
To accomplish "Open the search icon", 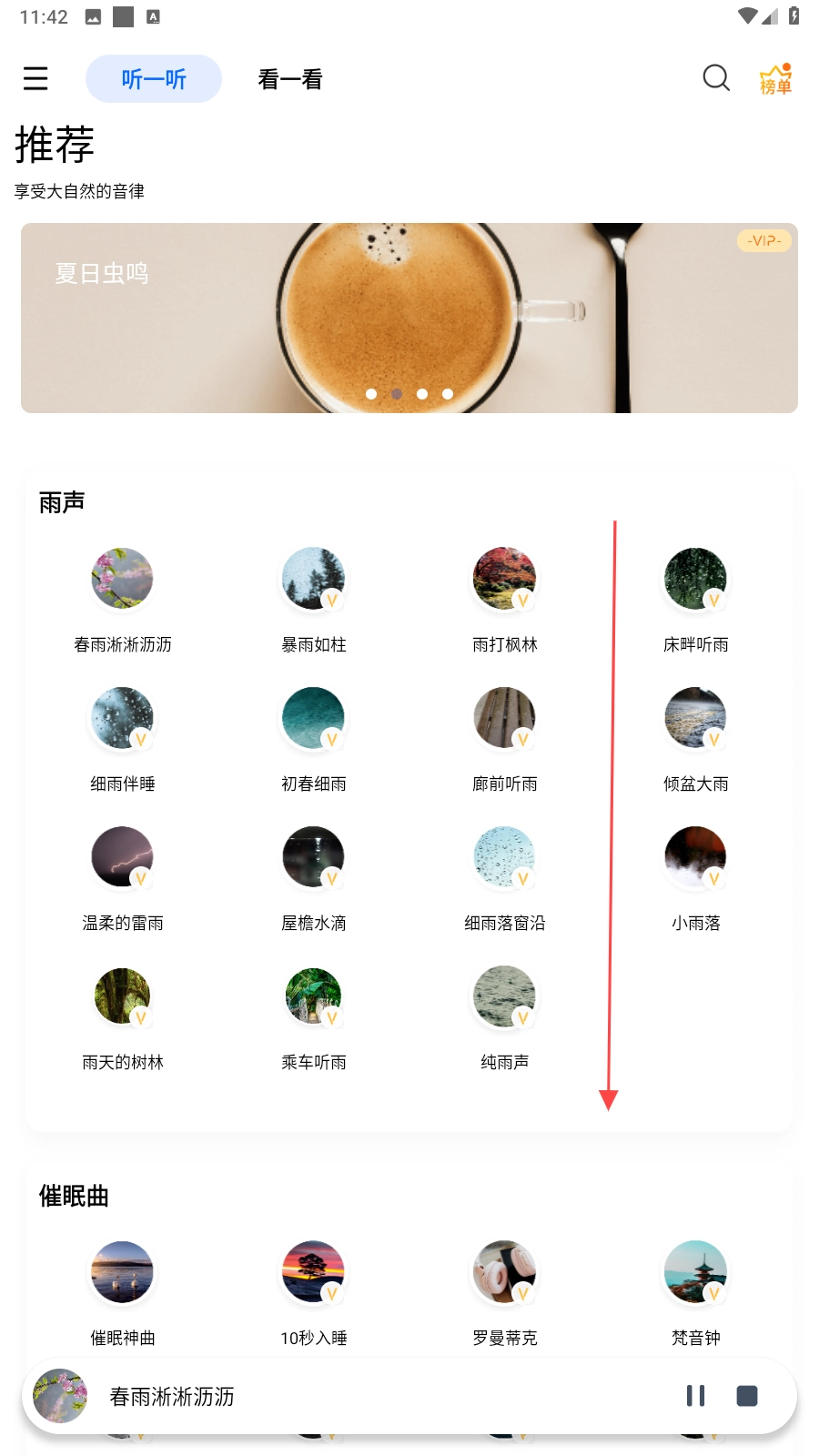I will coord(716,78).
